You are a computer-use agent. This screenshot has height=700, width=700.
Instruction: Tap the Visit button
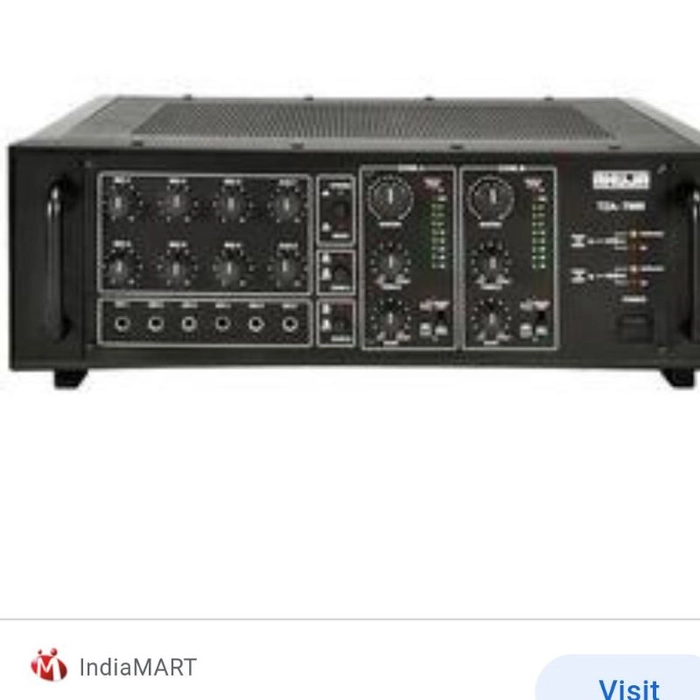[627, 684]
